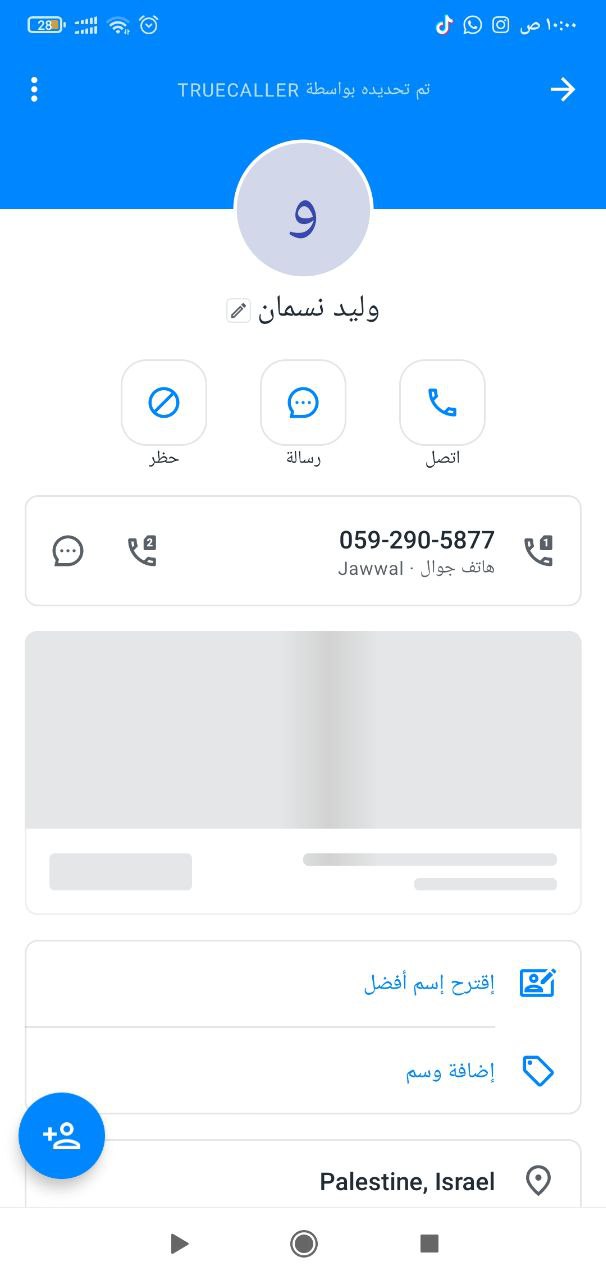Open recent apps with the square button
606x1280 pixels.
[x=429, y=1243]
